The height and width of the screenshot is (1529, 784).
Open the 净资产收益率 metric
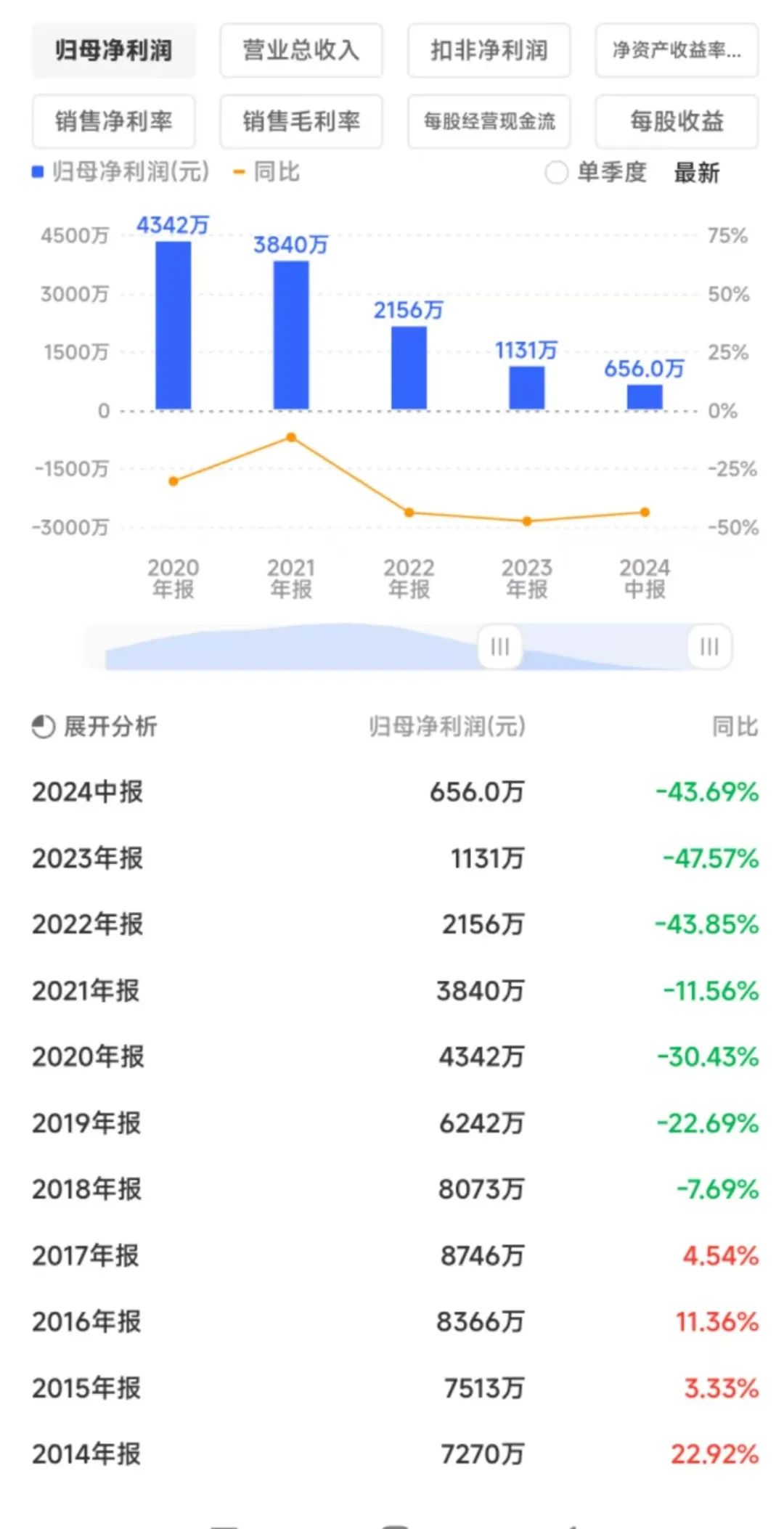coord(677,50)
